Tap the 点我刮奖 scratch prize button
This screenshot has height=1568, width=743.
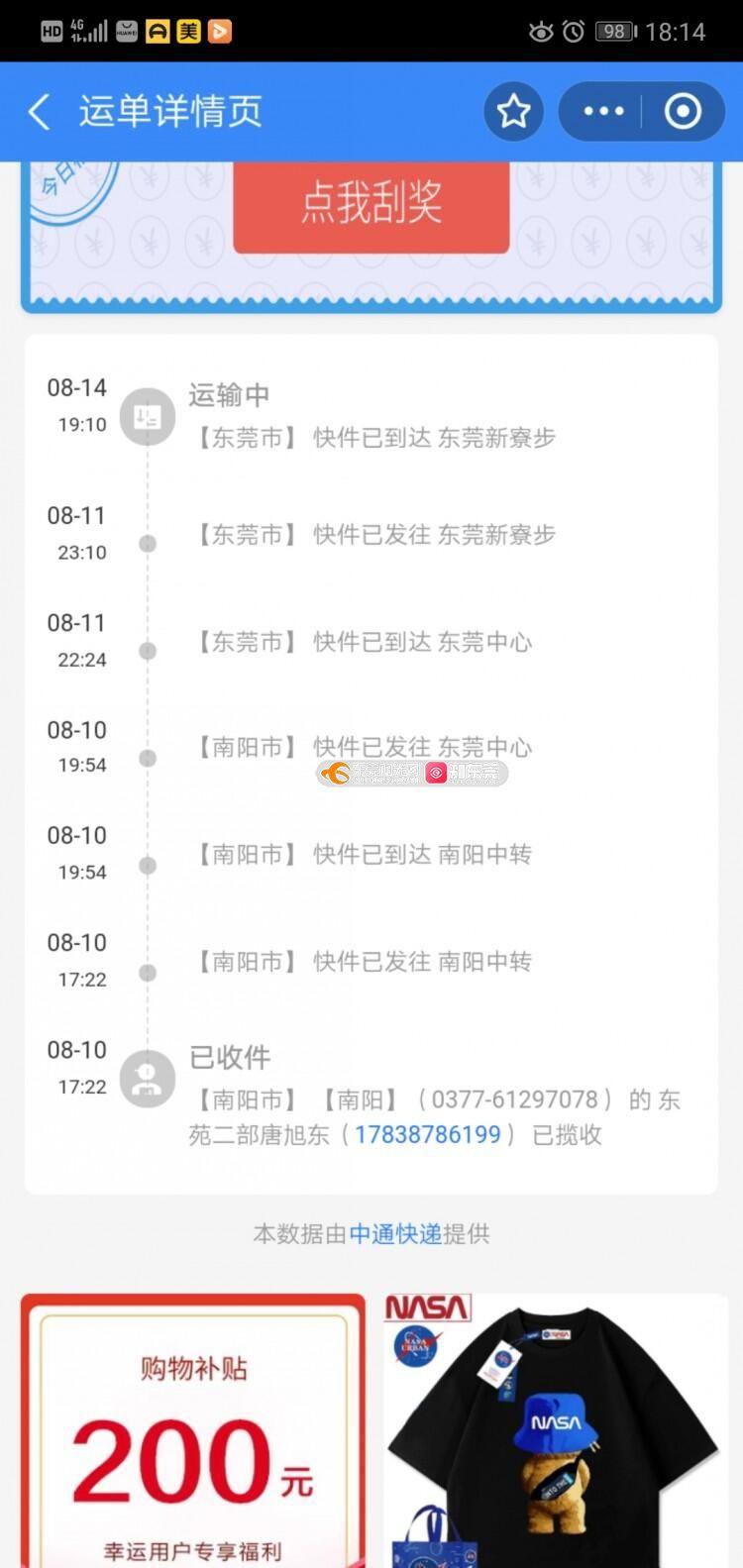point(371,204)
